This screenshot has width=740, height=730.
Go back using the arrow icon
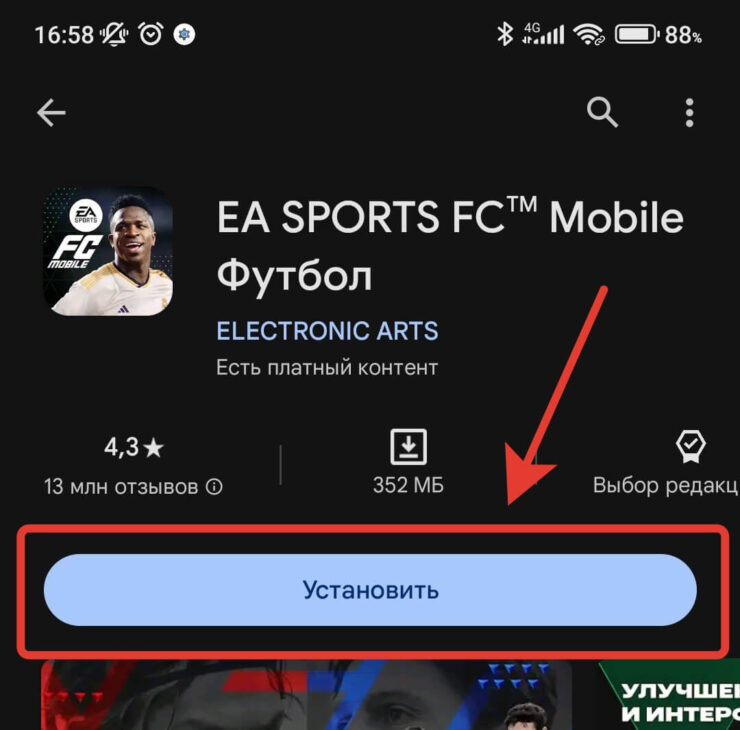(51, 113)
